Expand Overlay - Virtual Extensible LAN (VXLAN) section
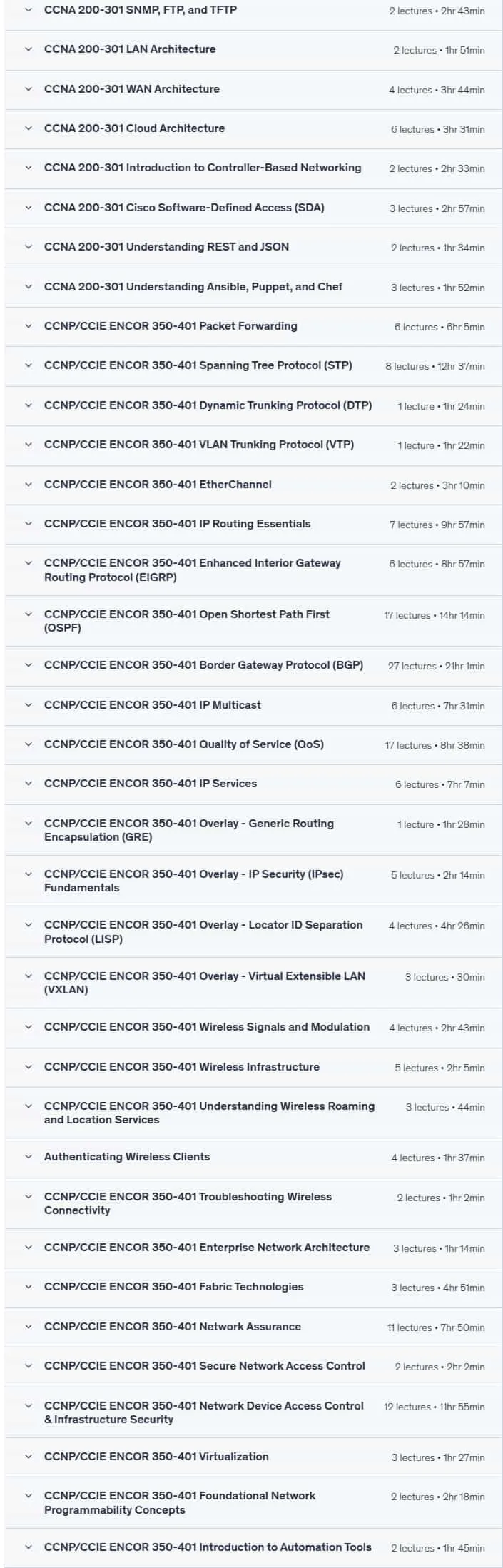Image resolution: width=503 pixels, height=1568 pixels. (x=253, y=983)
